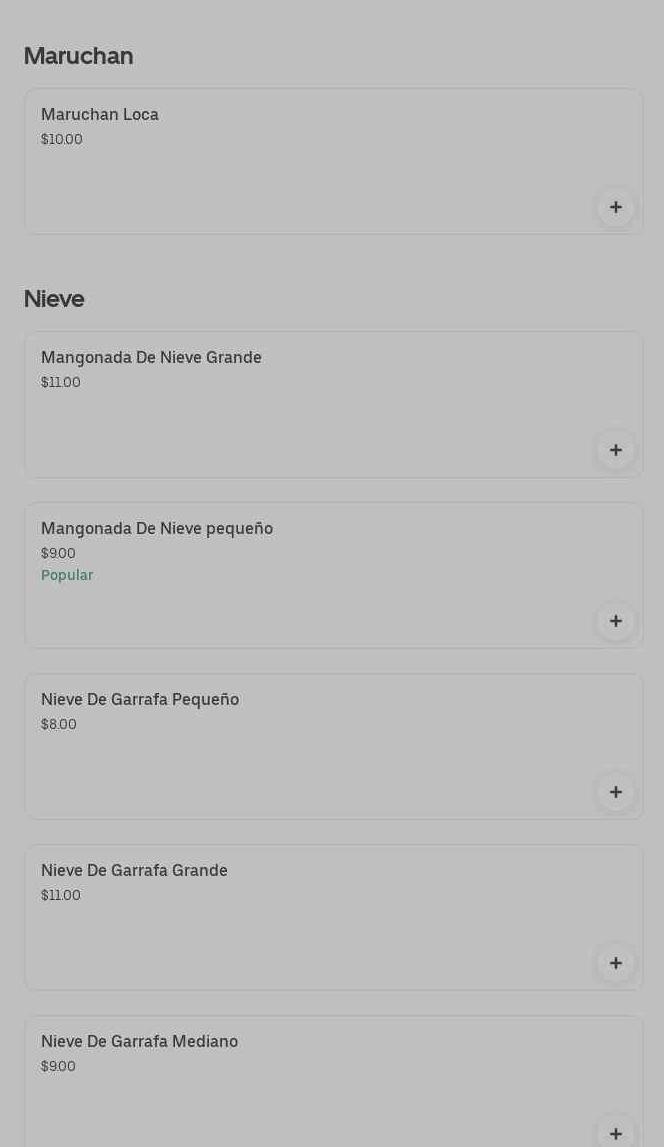Tap plus on Nieve De Garrafa Mediano
The width and height of the screenshot is (664, 1147).
[x=615, y=1133]
